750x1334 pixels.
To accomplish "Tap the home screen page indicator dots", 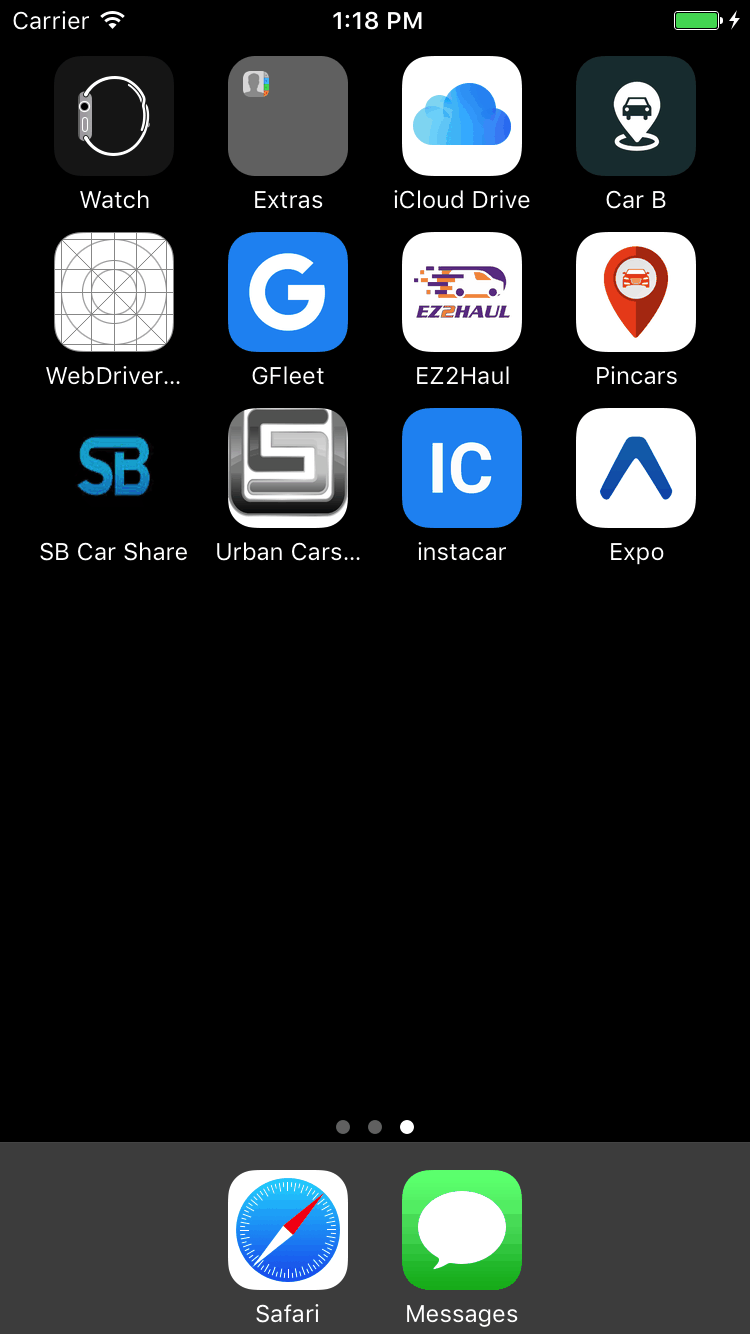I will point(375,1127).
